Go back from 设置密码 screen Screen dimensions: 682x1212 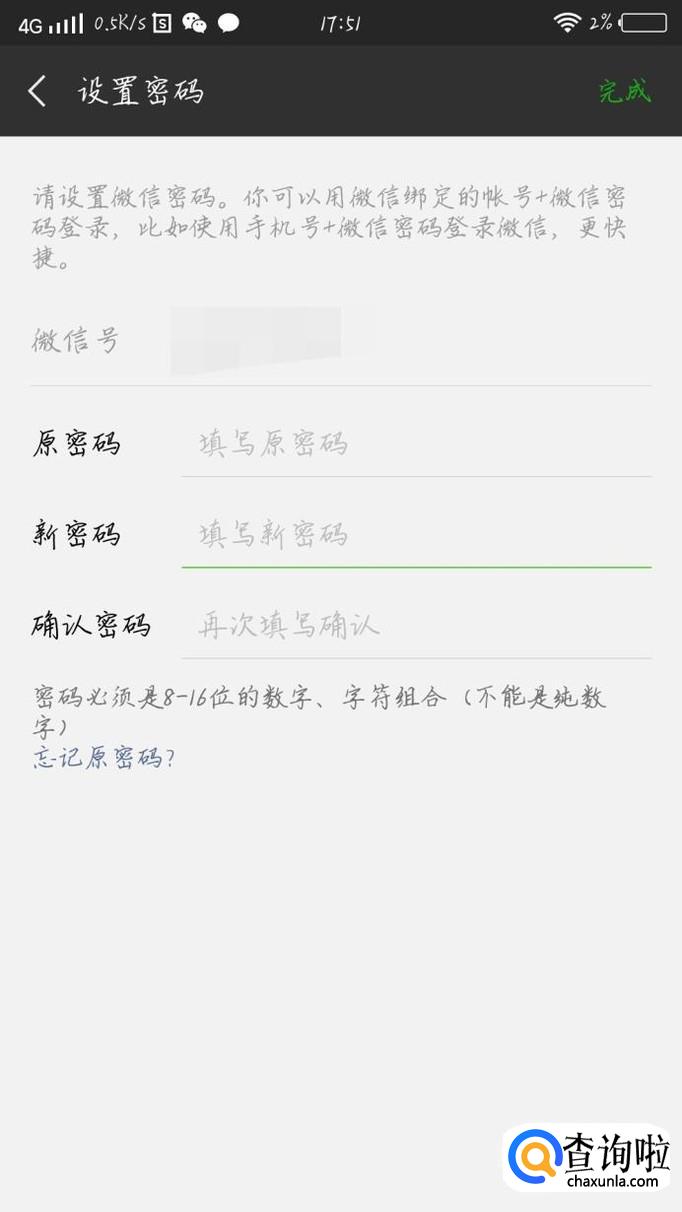pos(38,92)
